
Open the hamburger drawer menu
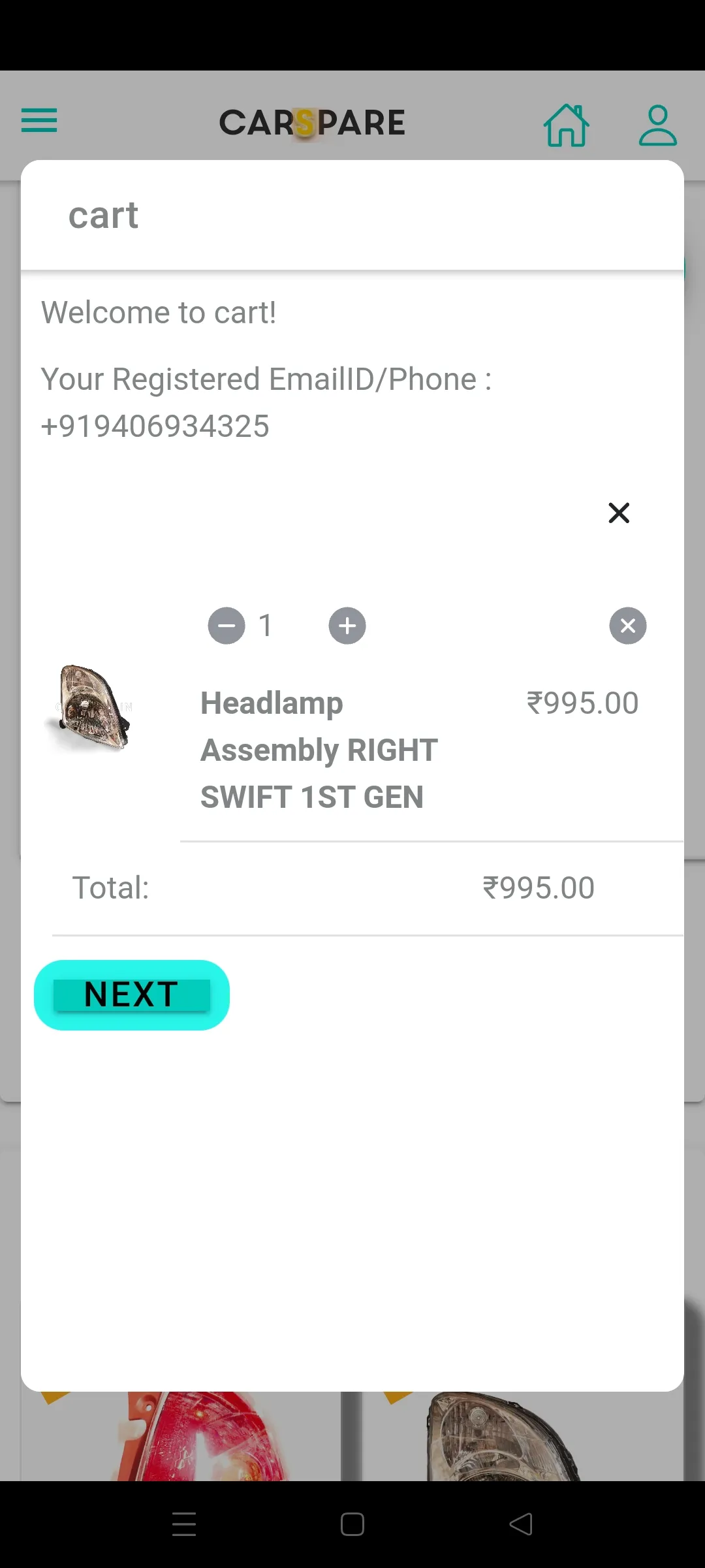[39, 121]
